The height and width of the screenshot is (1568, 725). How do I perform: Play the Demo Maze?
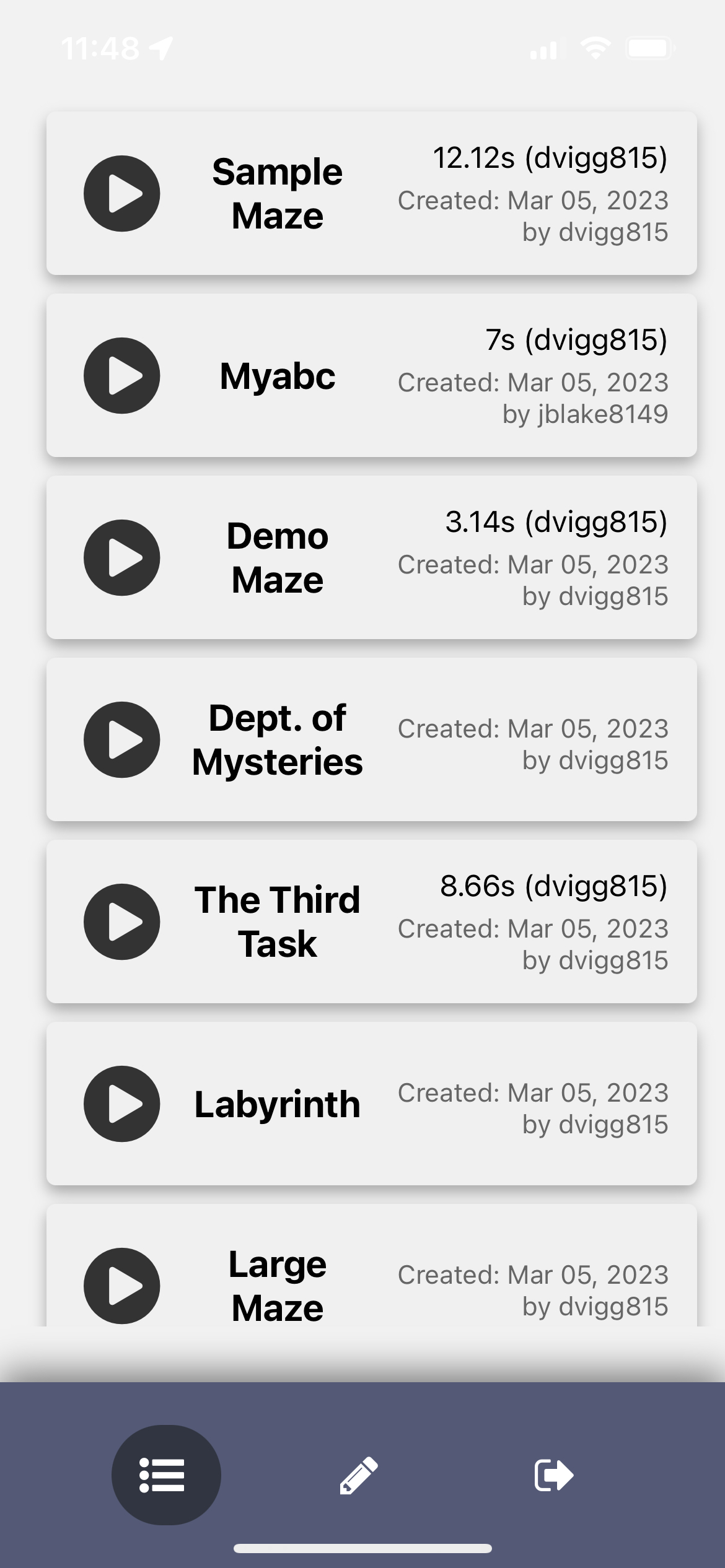tap(122, 558)
